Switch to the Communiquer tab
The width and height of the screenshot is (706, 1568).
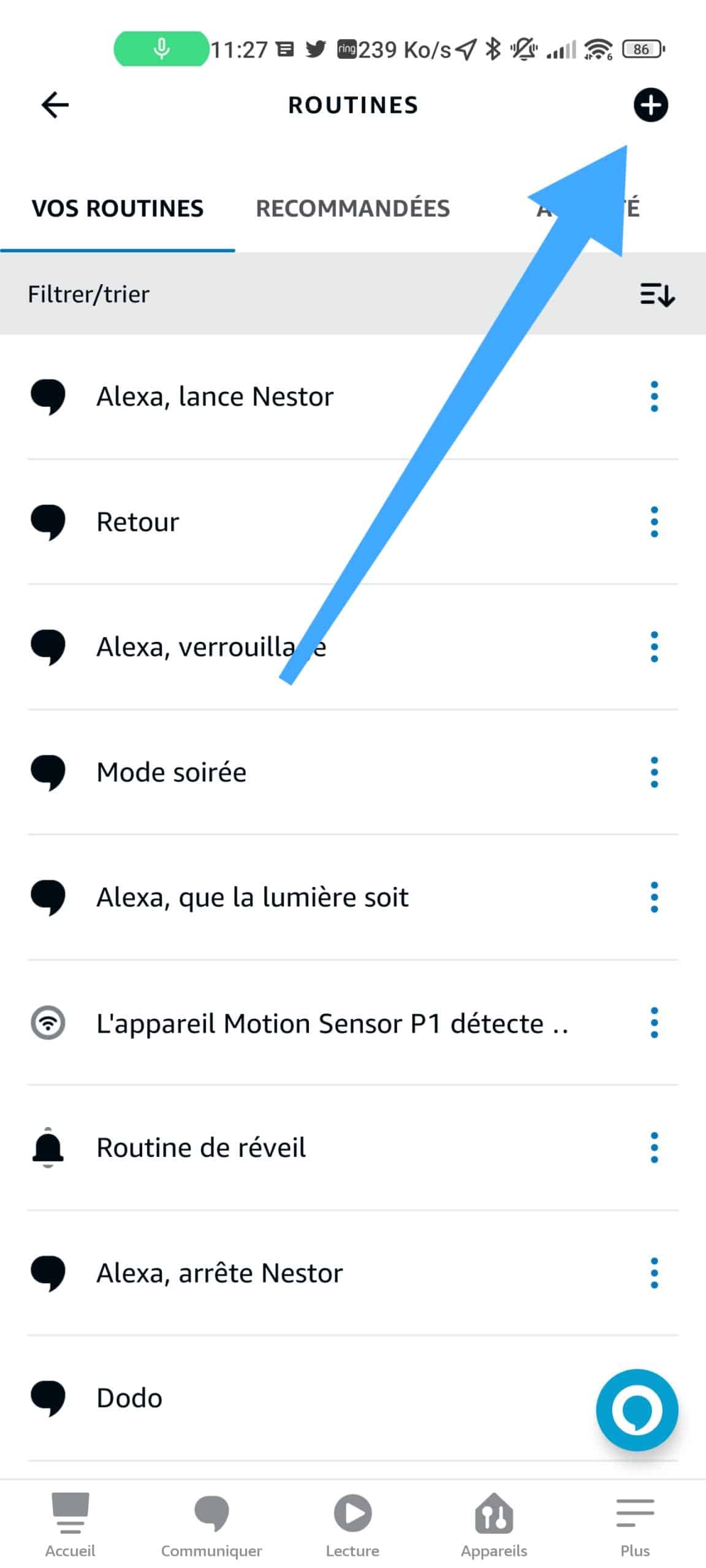point(211,1525)
